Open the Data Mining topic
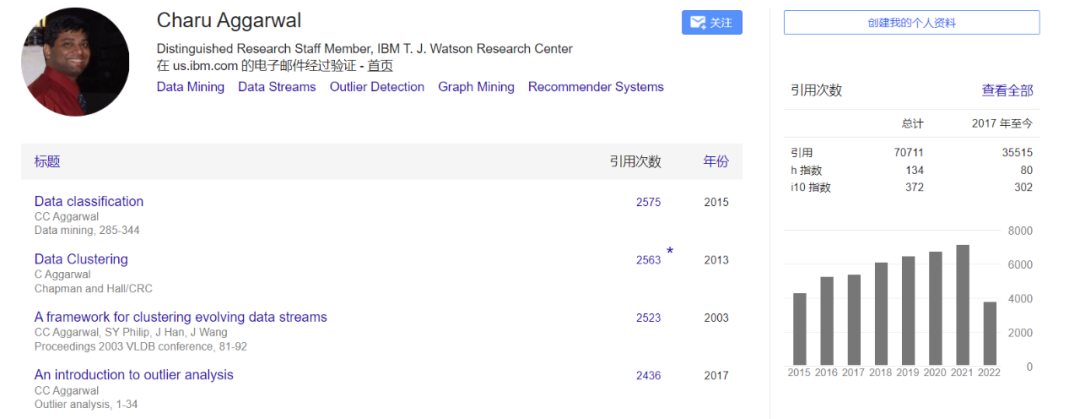 tap(190, 87)
